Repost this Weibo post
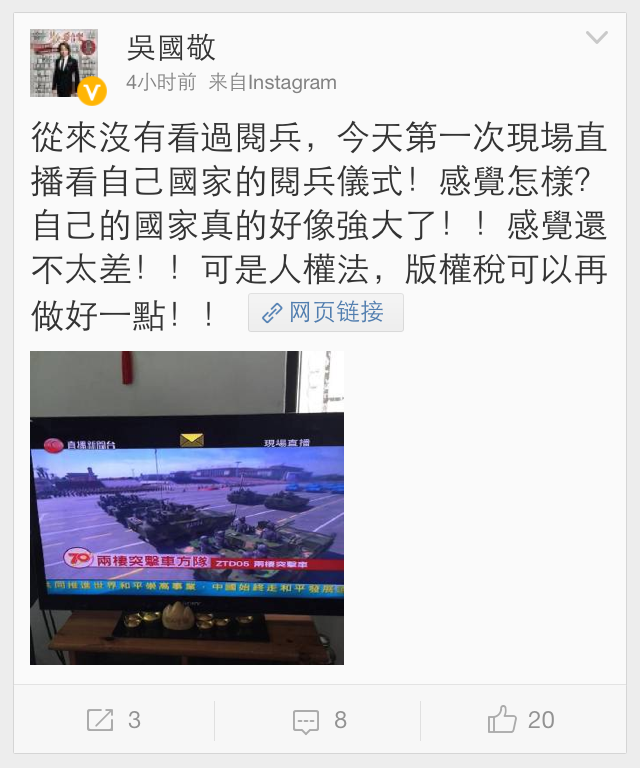The height and width of the screenshot is (768, 640). (x=113, y=720)
